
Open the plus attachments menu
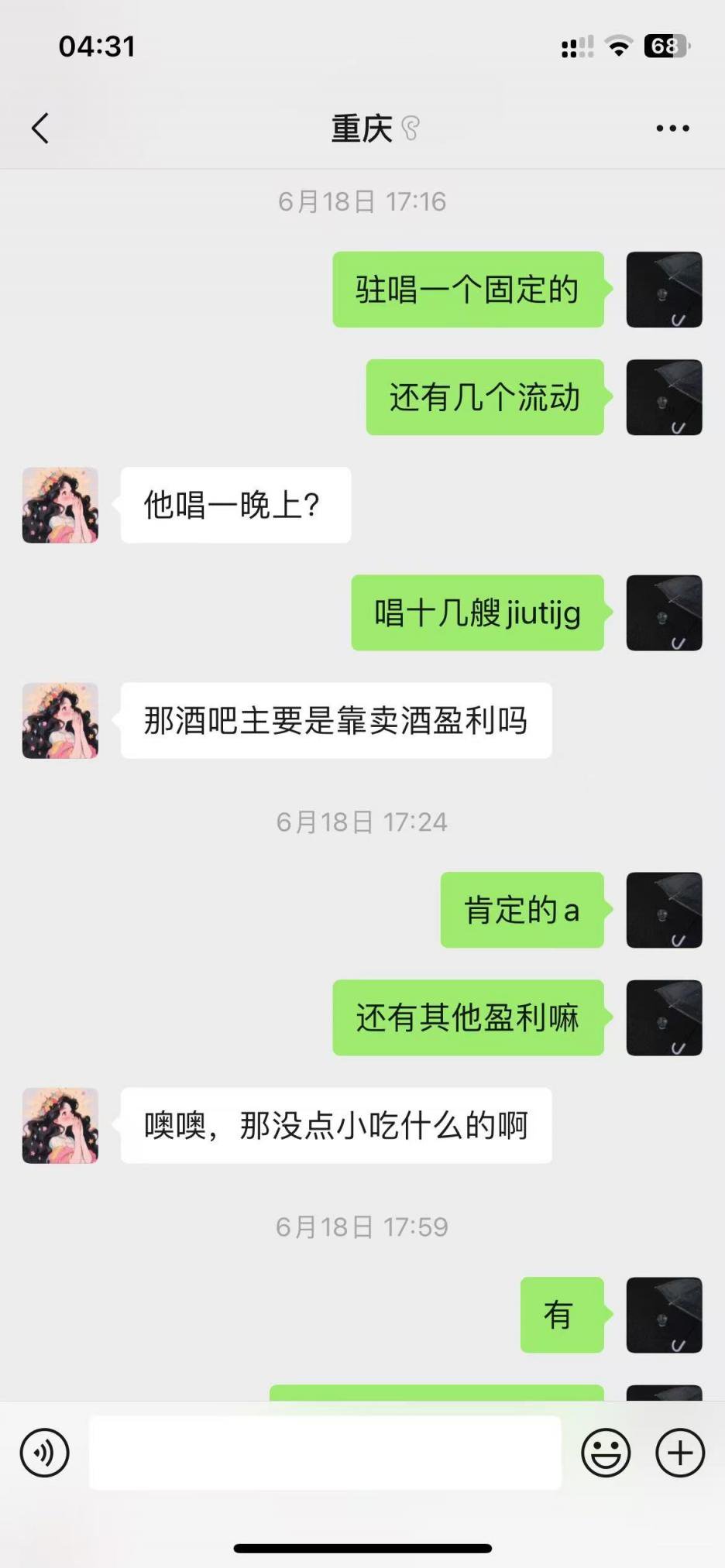coord(680,1453)
